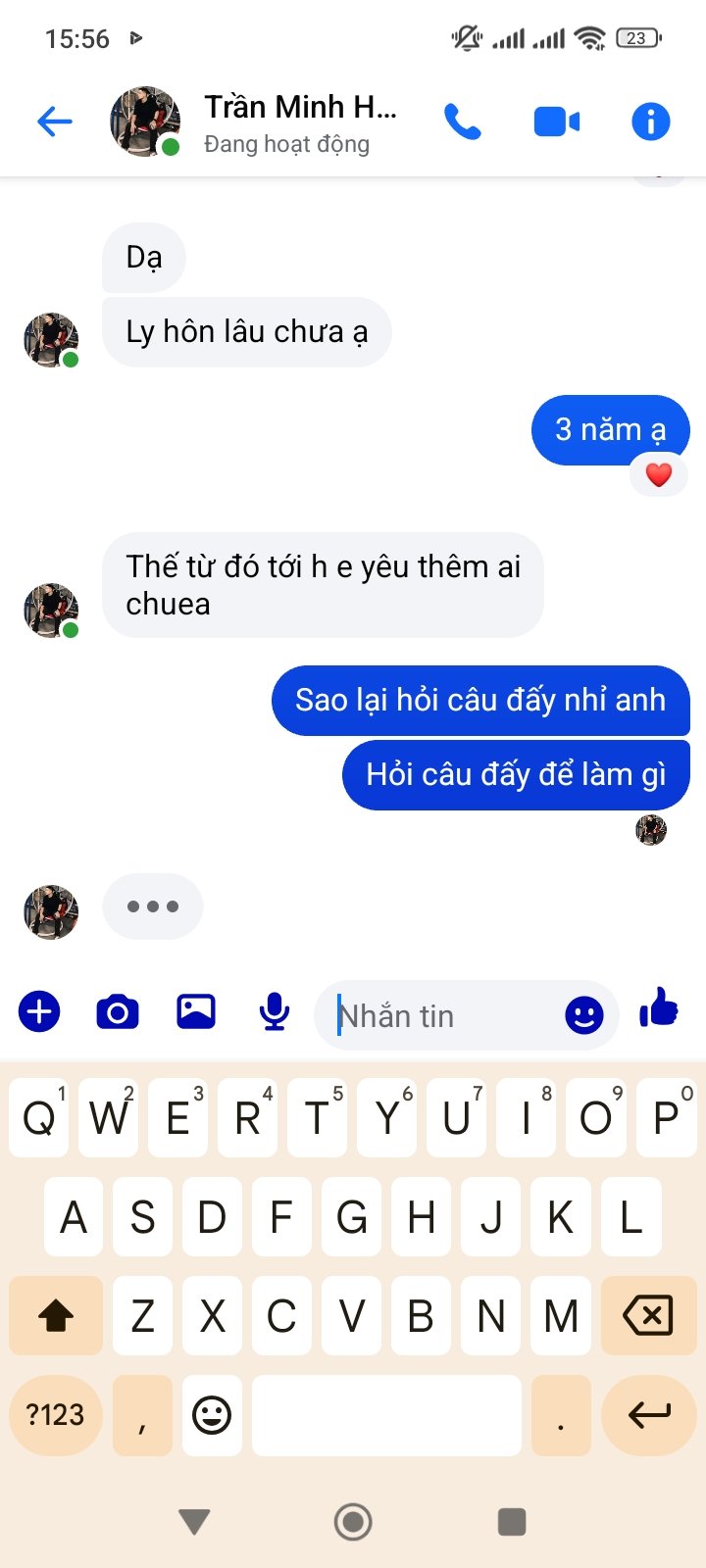Screen dimensions: 706x1568
Task: Open the camera to take a photo
Action: click(118, 1011)
